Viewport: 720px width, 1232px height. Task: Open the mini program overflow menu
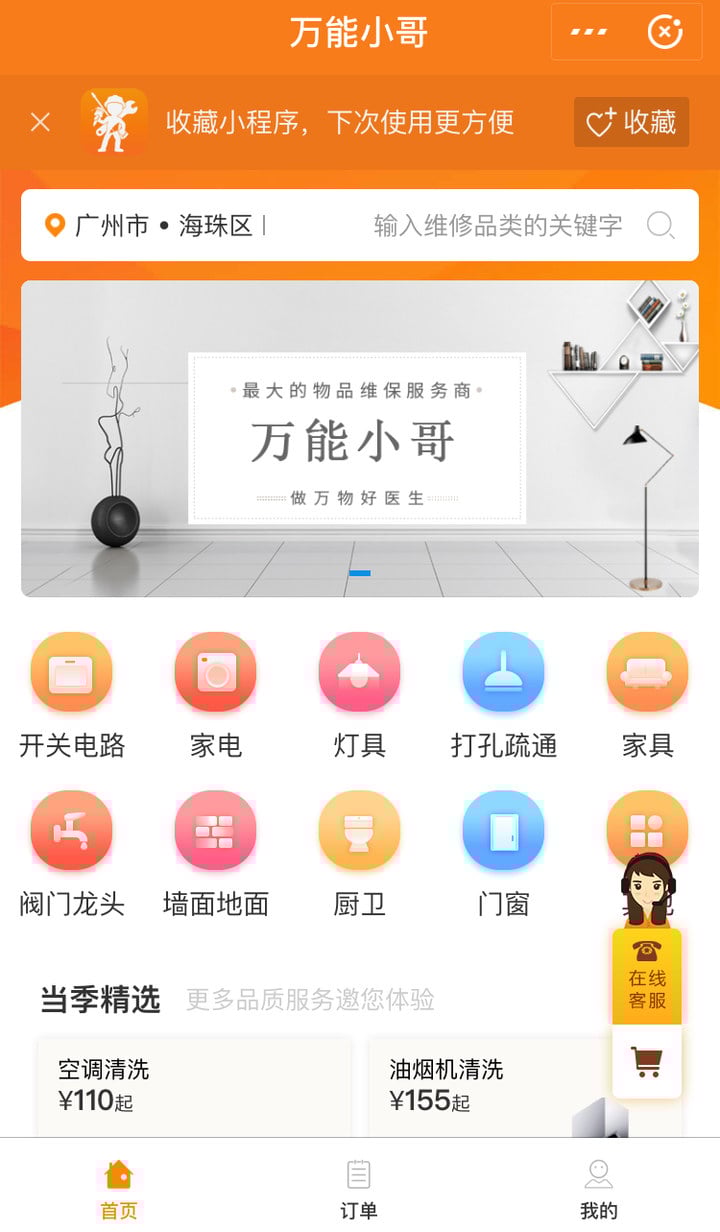click(x=589, y=33)
